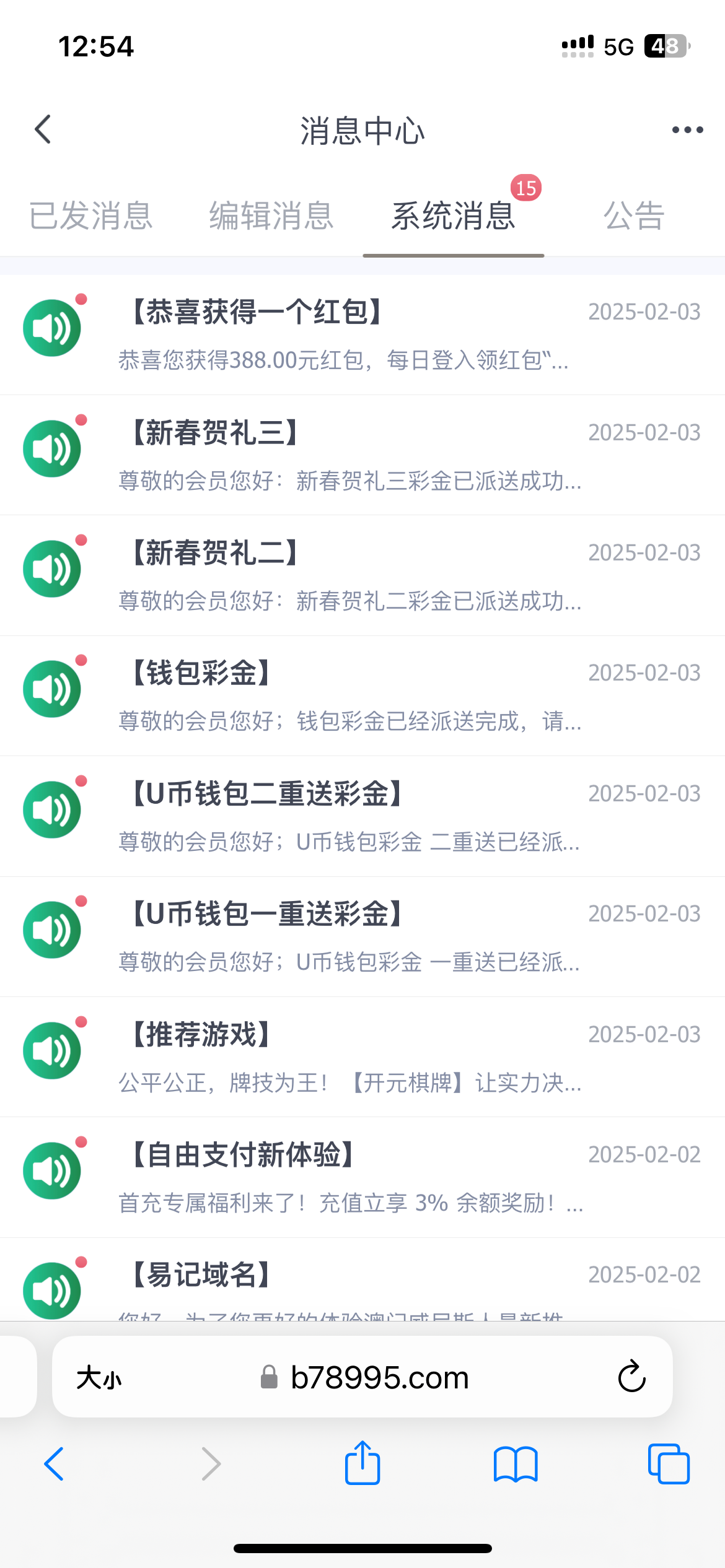Screen dimensions: 725x1568
Task: Open the 新春贺礼二 message
Action: (x=362, y=575)
